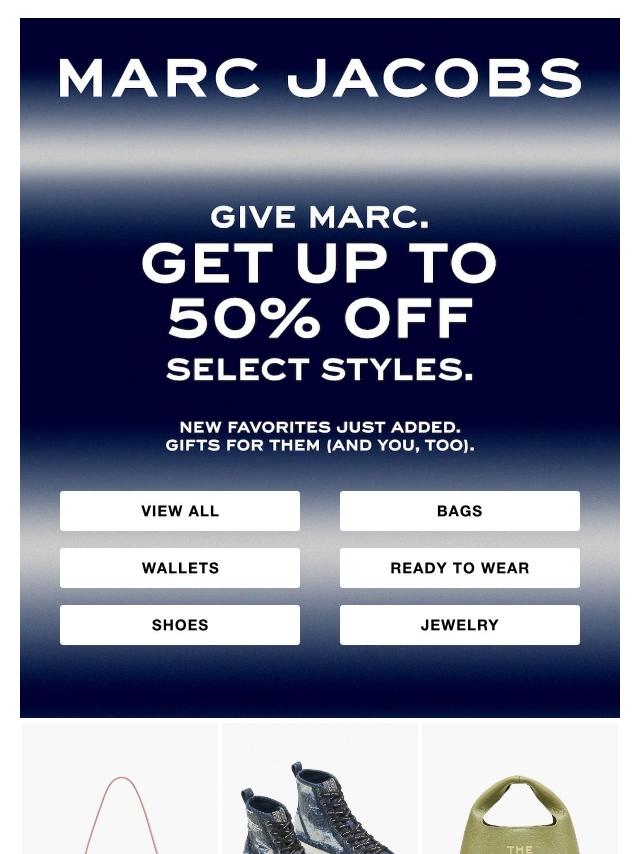
Task: Tap the View All button
Action: point(180,511)
